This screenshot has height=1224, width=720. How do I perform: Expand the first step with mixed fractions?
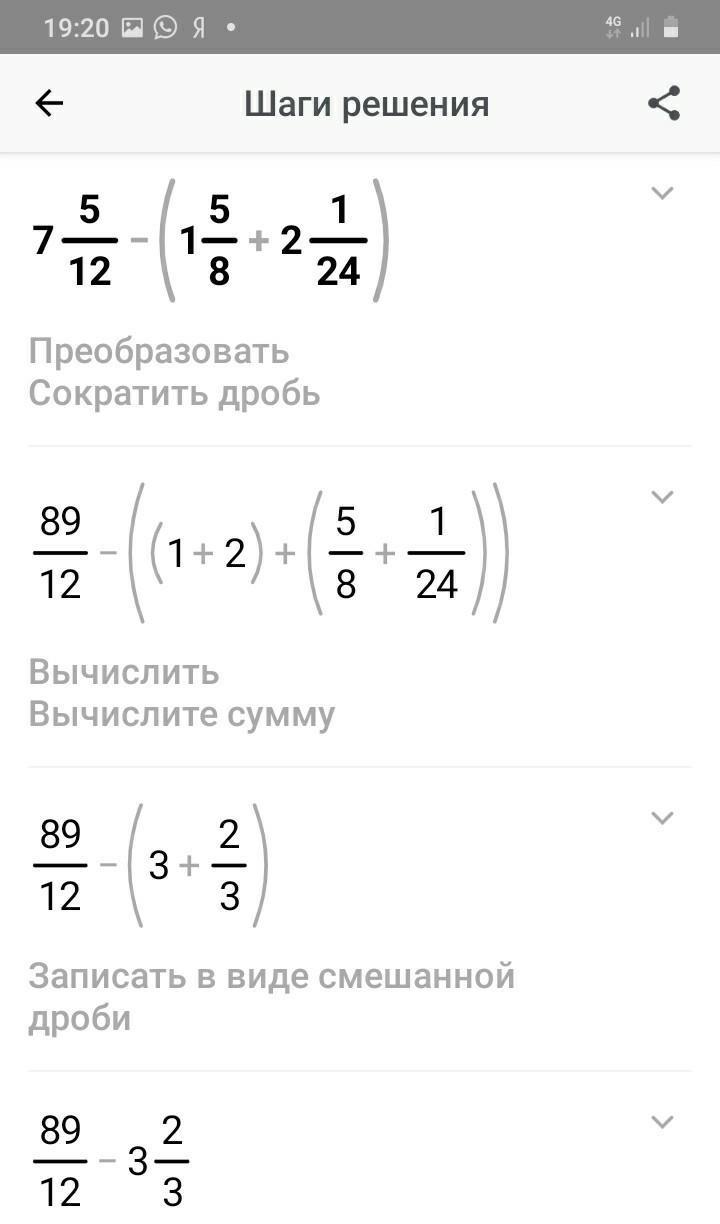click(662, 193)
